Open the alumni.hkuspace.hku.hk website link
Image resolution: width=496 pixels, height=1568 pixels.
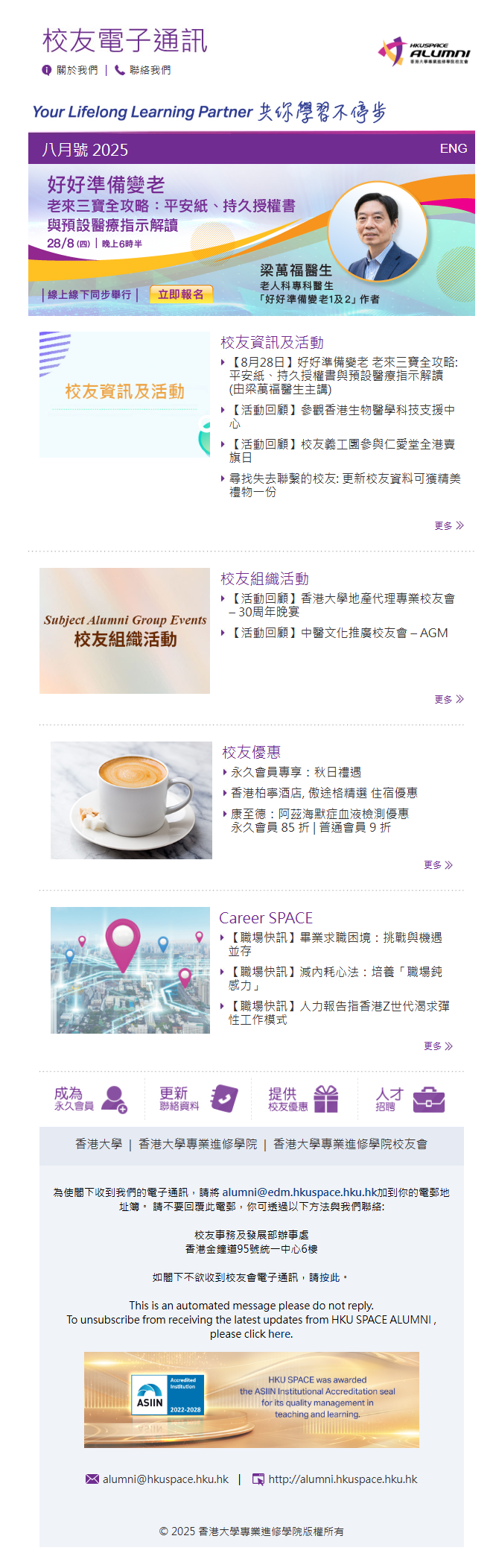click(342, 1479)
